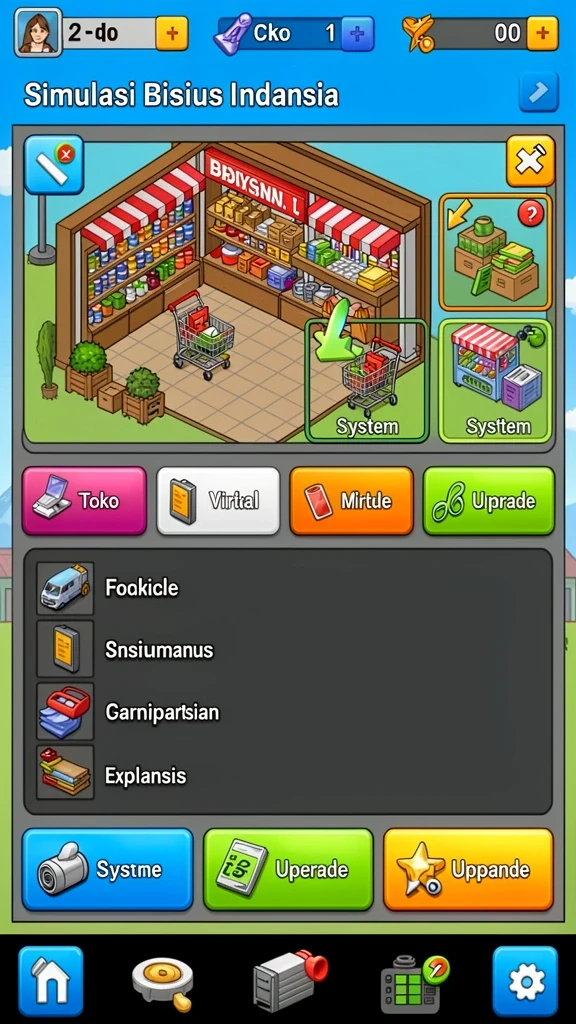Open the Explansis row
This screenshot has width=576, height=1024.
[288, 775]
